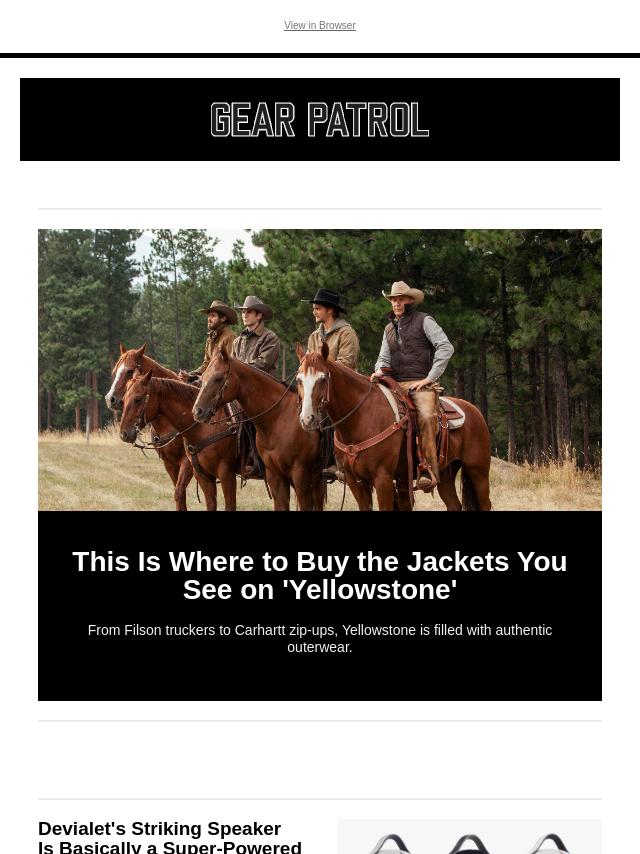Viewport: 640px width, 854px height.
Task: Open the Yellowstone horseback riders photo
Action: [x=320, y=370]
